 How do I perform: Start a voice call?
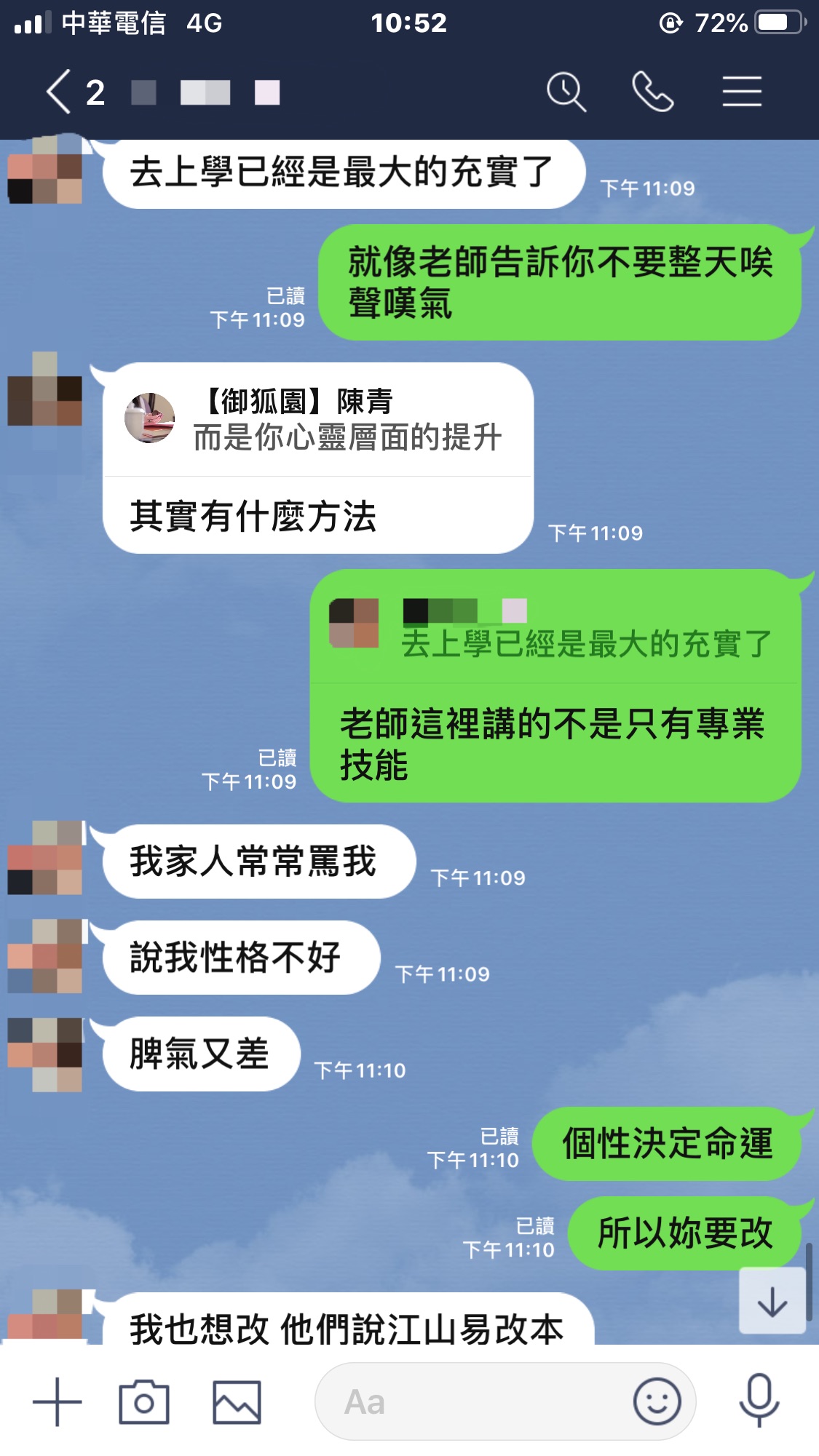[x=652, y=92]
